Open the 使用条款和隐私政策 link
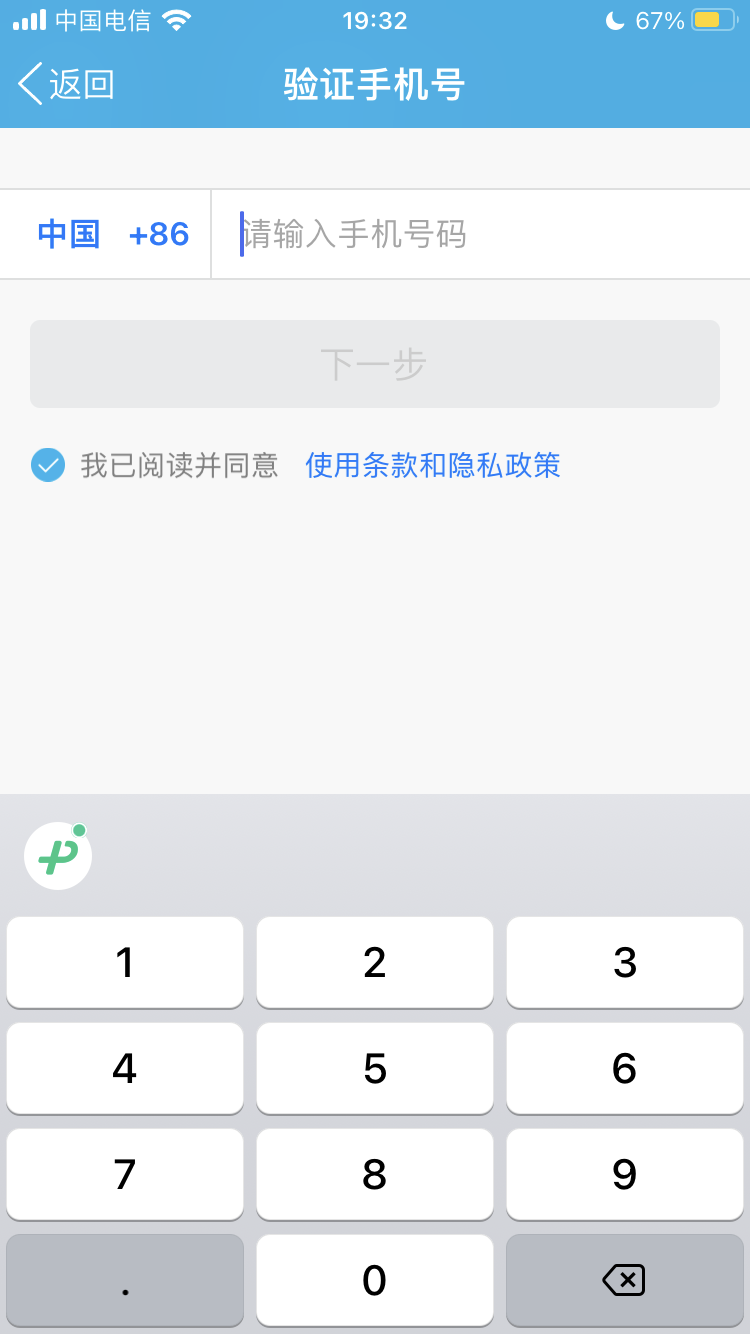The height and width of the screenshot is (1334, 750). coord(432,465)
